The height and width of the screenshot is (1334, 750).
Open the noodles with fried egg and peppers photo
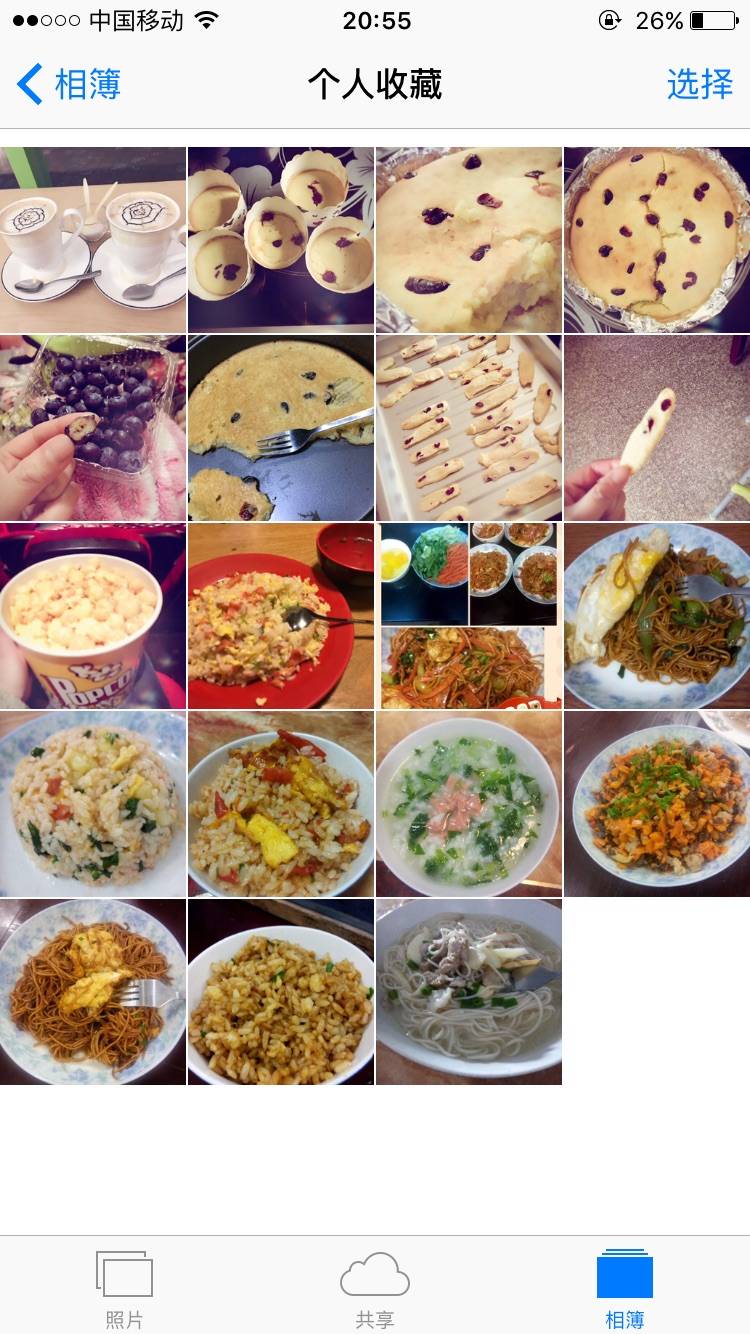pos(657,616)
